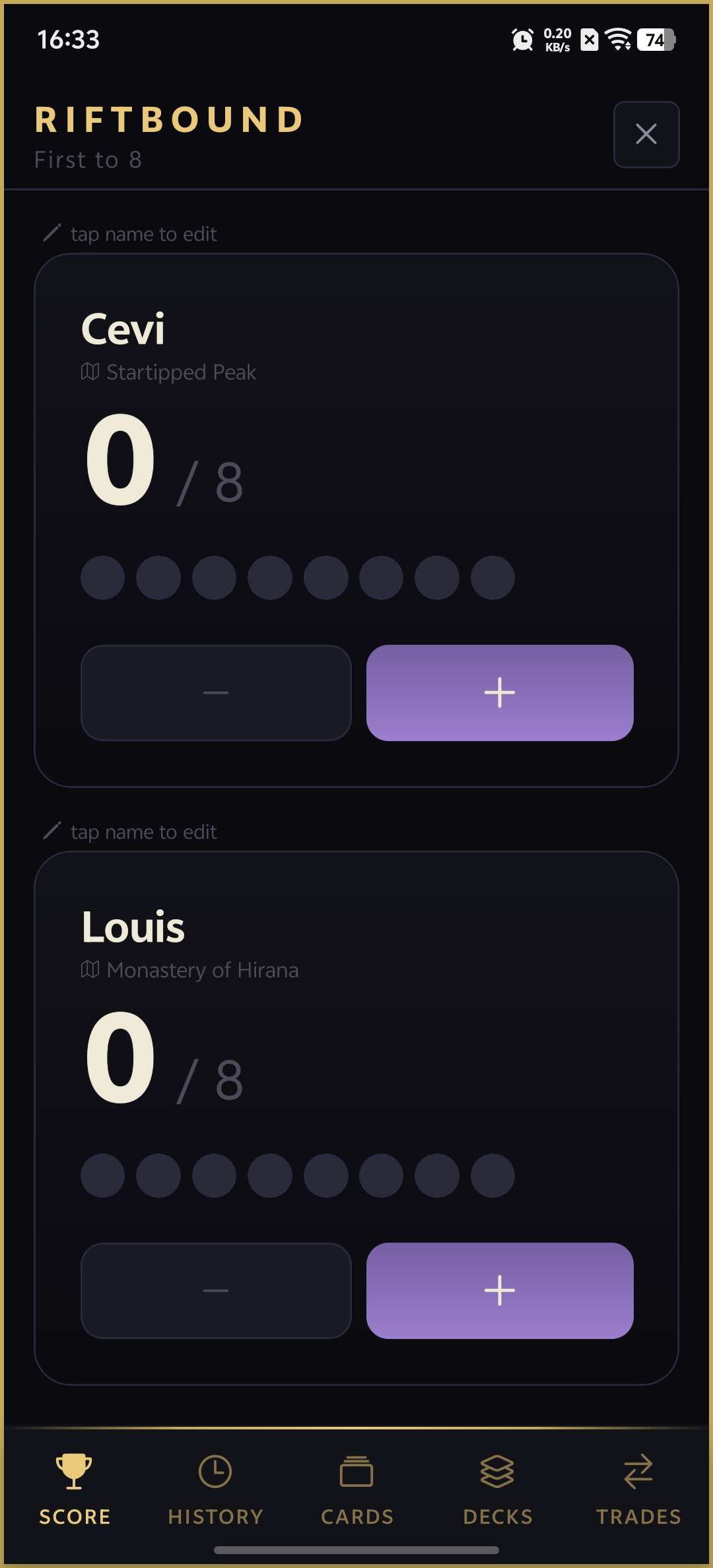The width and height of the screenshot is (713, 1568).
Task: Open the Trades arrows icon
Action: coord(636,1471)
